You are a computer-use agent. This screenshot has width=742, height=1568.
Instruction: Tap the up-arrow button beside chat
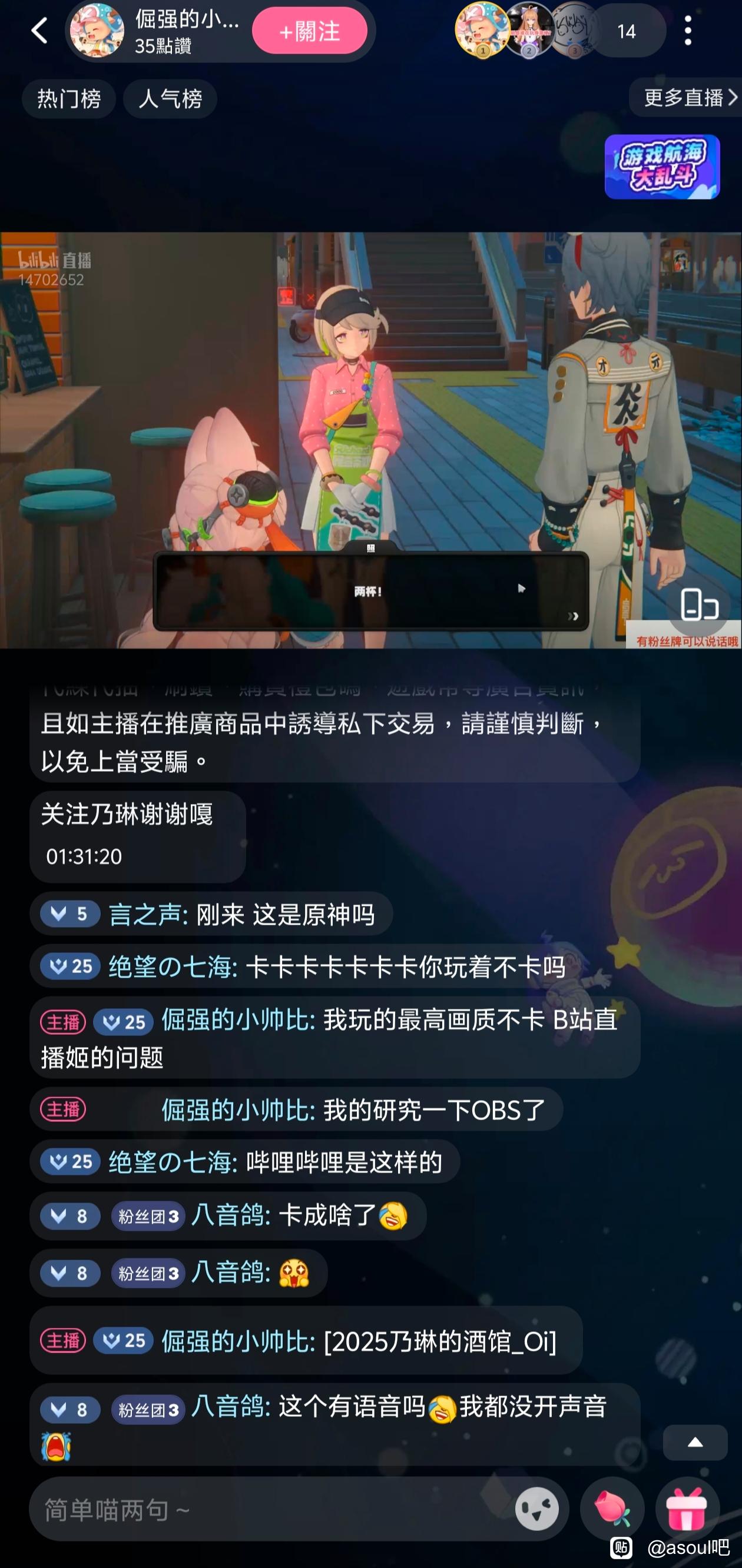click(695, 1442)
